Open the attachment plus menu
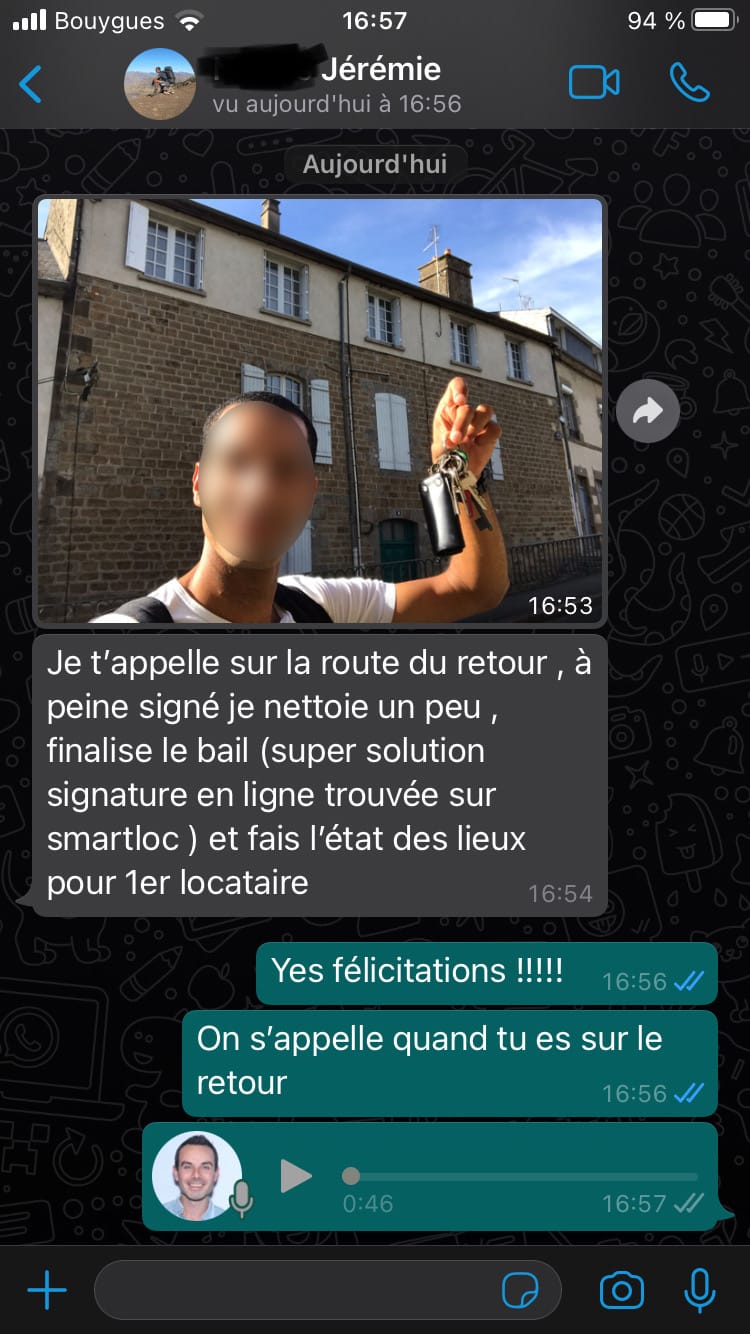Image resolution: width=750 pixels, height=1334 pixels. point(47,1291)
